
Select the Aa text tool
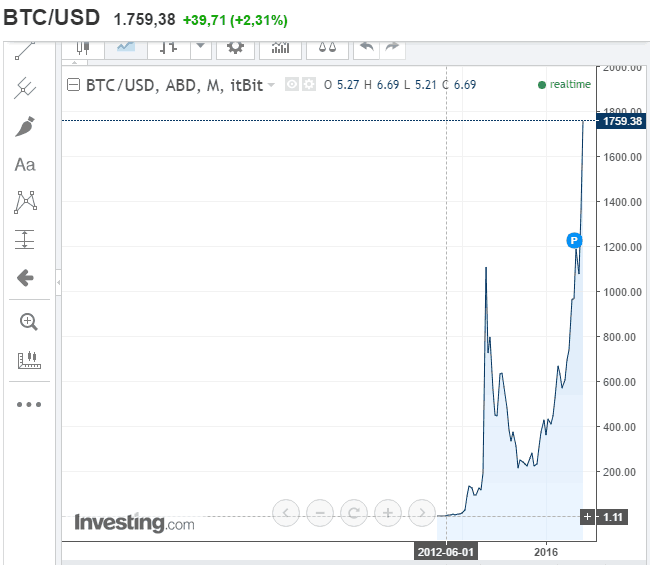25,165
